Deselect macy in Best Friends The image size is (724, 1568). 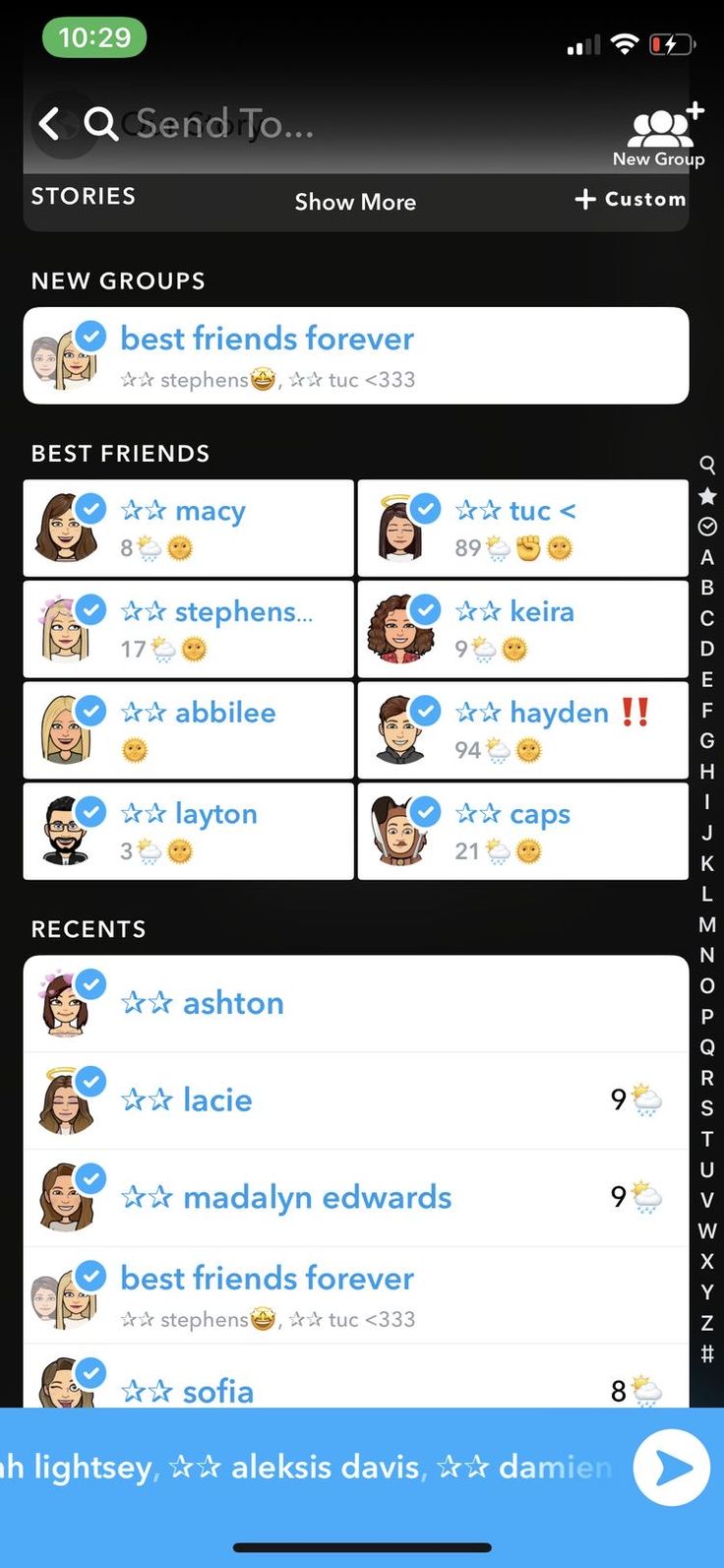[188, 528]
